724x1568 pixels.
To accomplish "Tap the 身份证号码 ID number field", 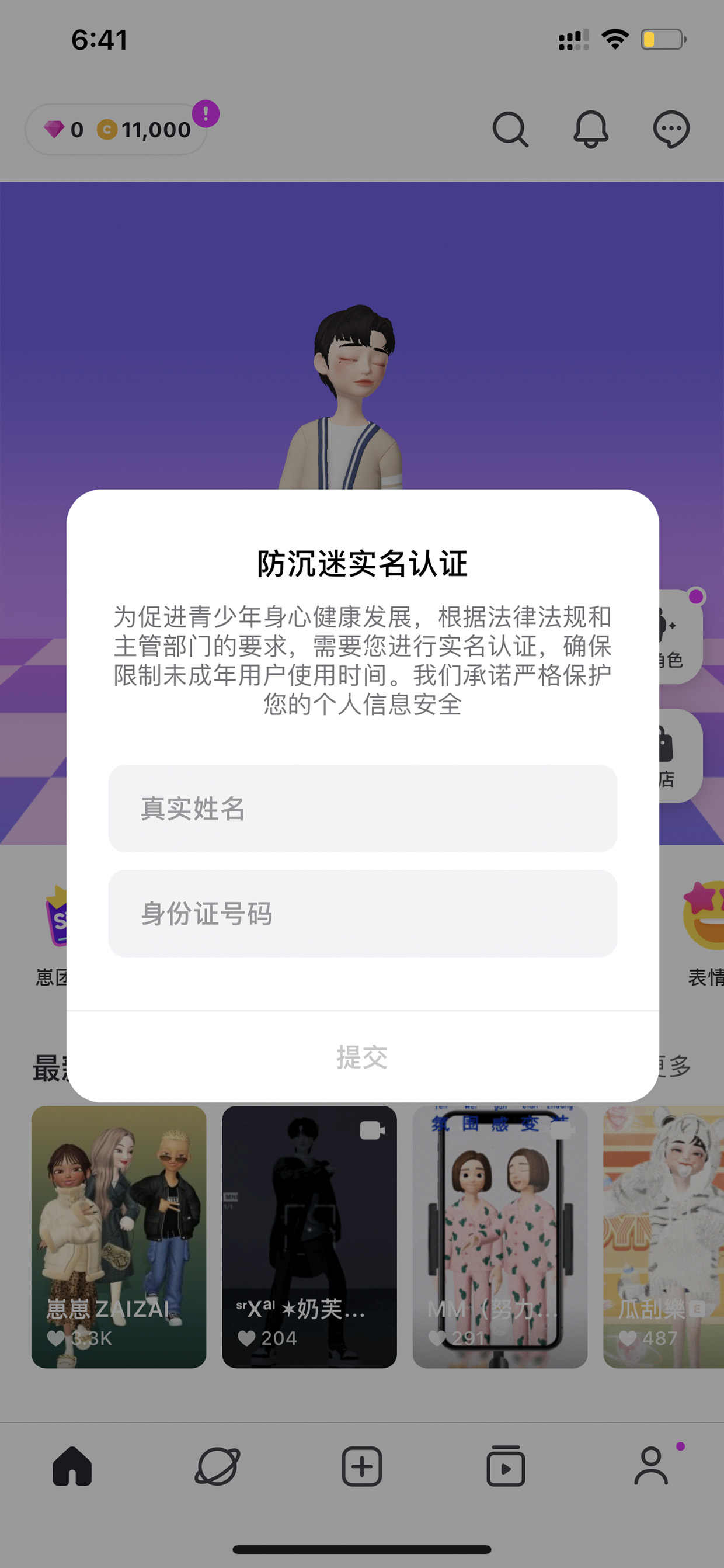I will (363, 913).
